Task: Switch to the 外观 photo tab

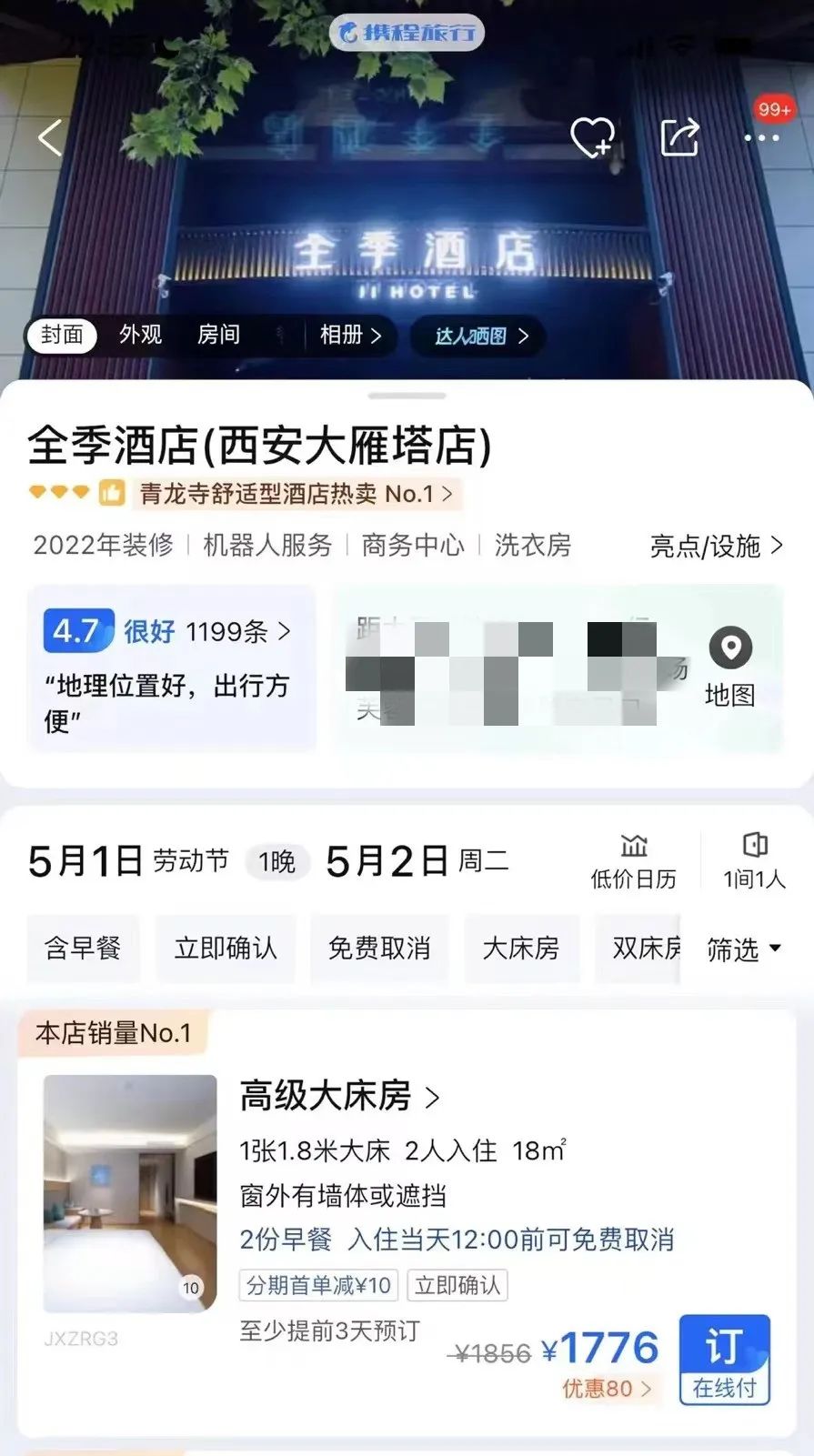Action: [140, 335]
